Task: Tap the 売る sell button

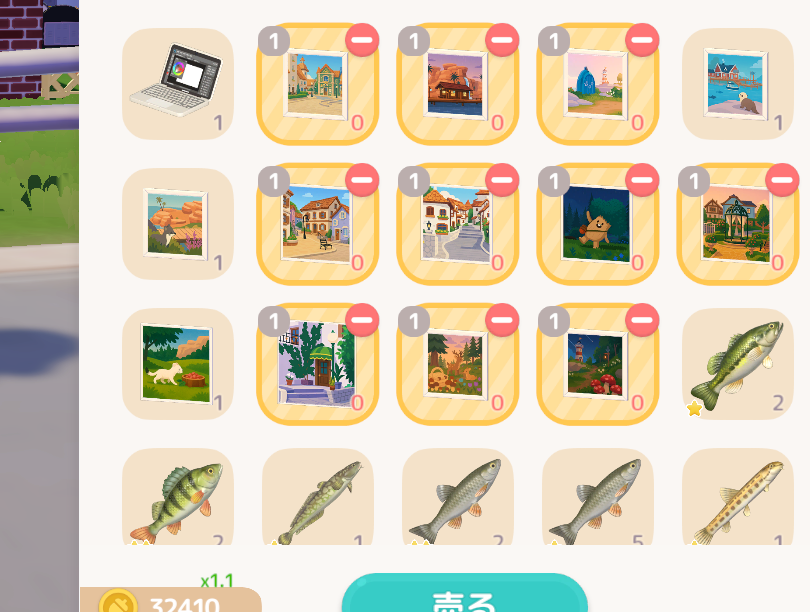Action: pyautogui.click(x=464, y=597)
